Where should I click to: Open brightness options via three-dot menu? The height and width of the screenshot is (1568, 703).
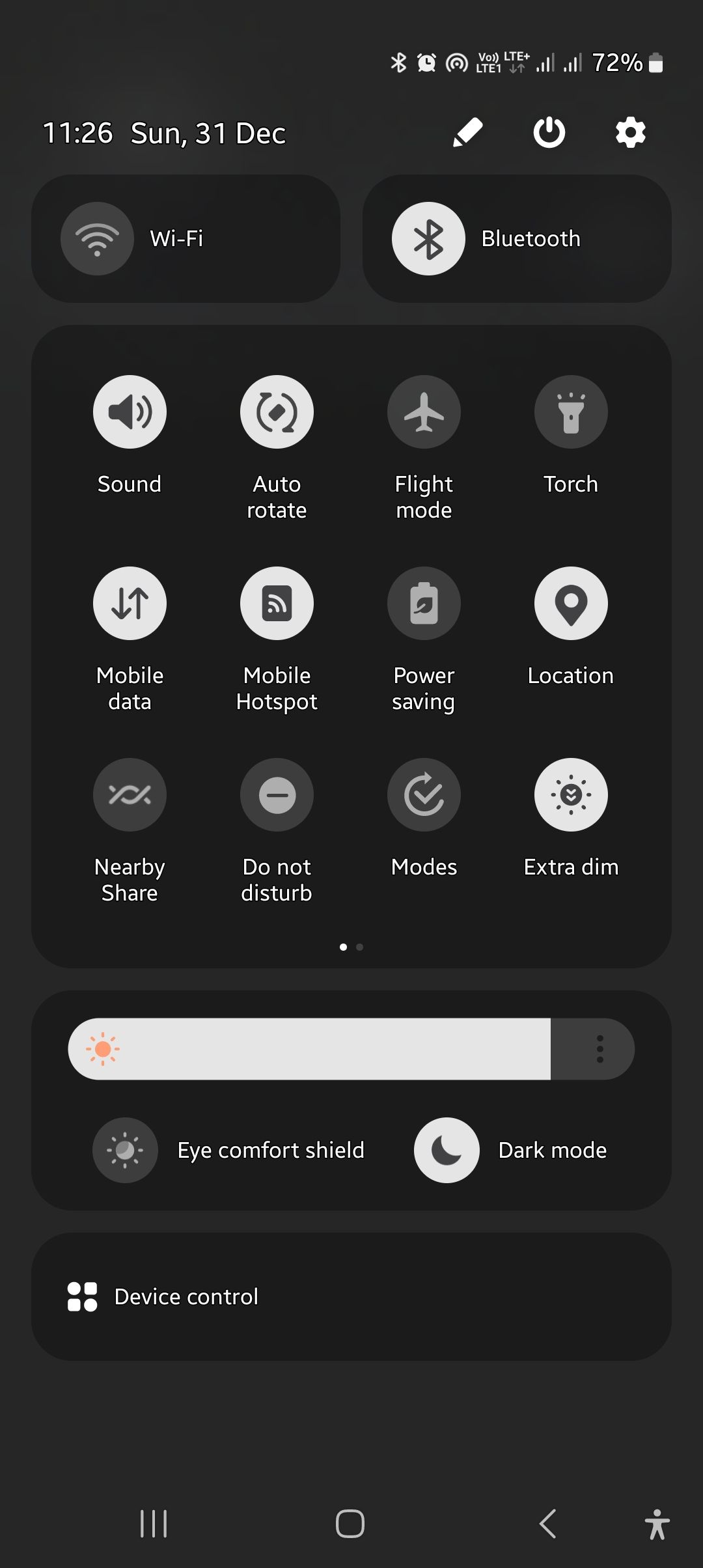(x=600, y=1048)
